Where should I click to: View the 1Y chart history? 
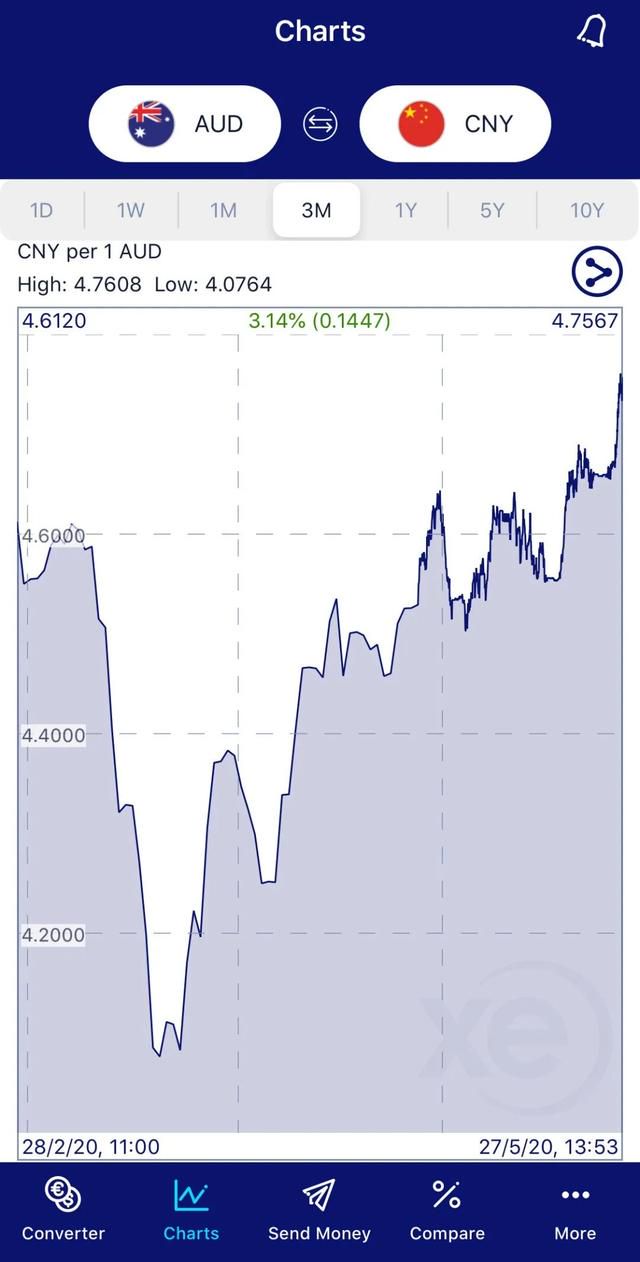[405, 210]
